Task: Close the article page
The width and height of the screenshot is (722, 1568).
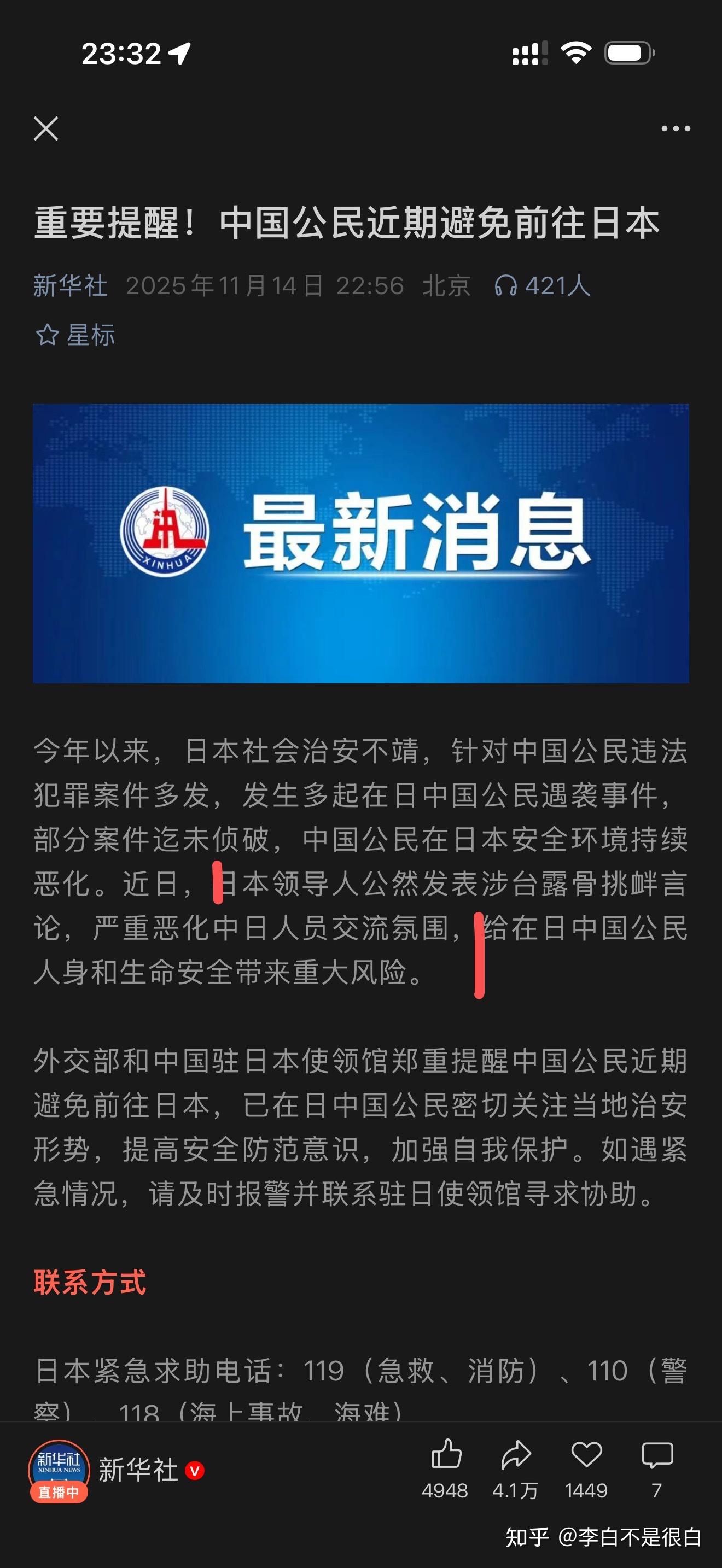Action: 45,128
